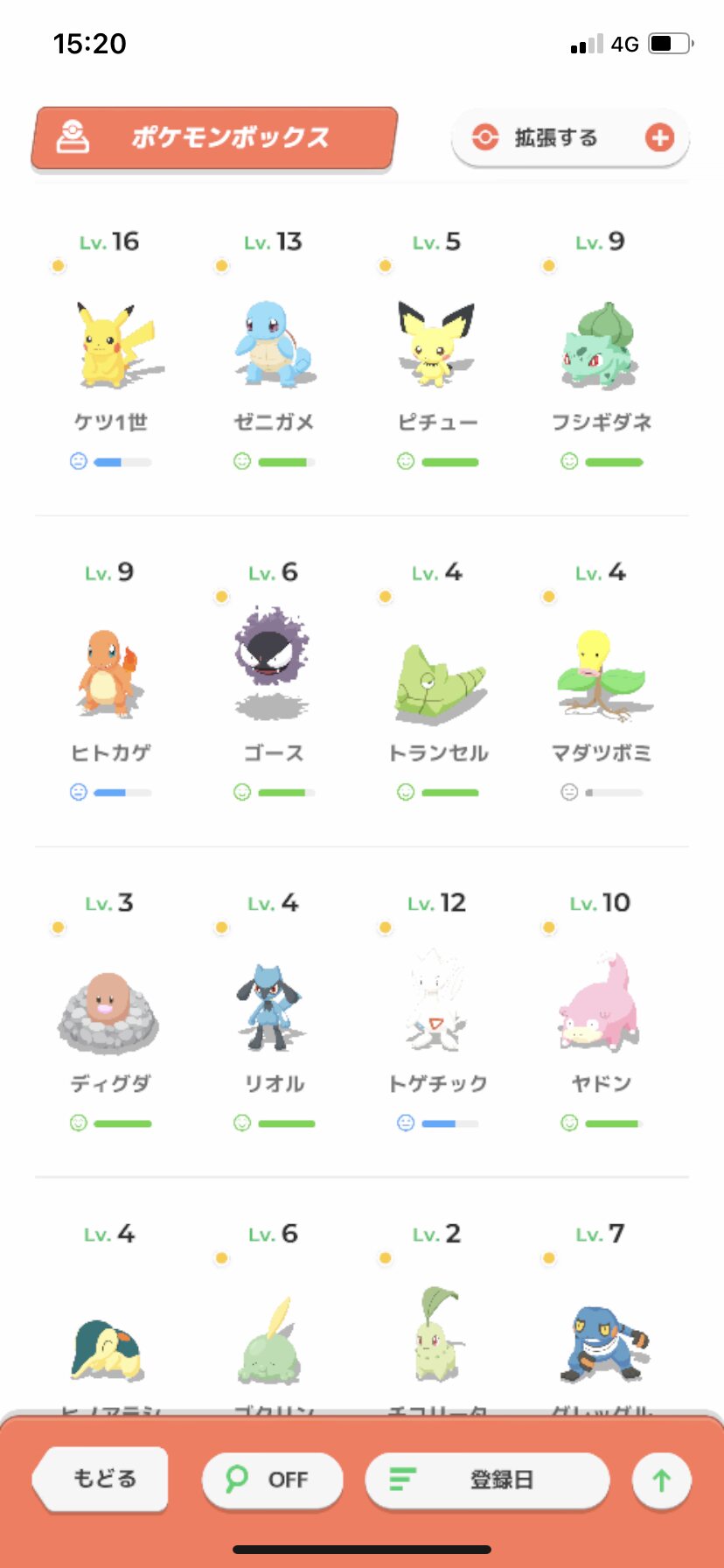The image size is (724, 1568).
Task: Select ディグダ Lv. 3
Action: pyautogui.click(x=110, y=1008)
